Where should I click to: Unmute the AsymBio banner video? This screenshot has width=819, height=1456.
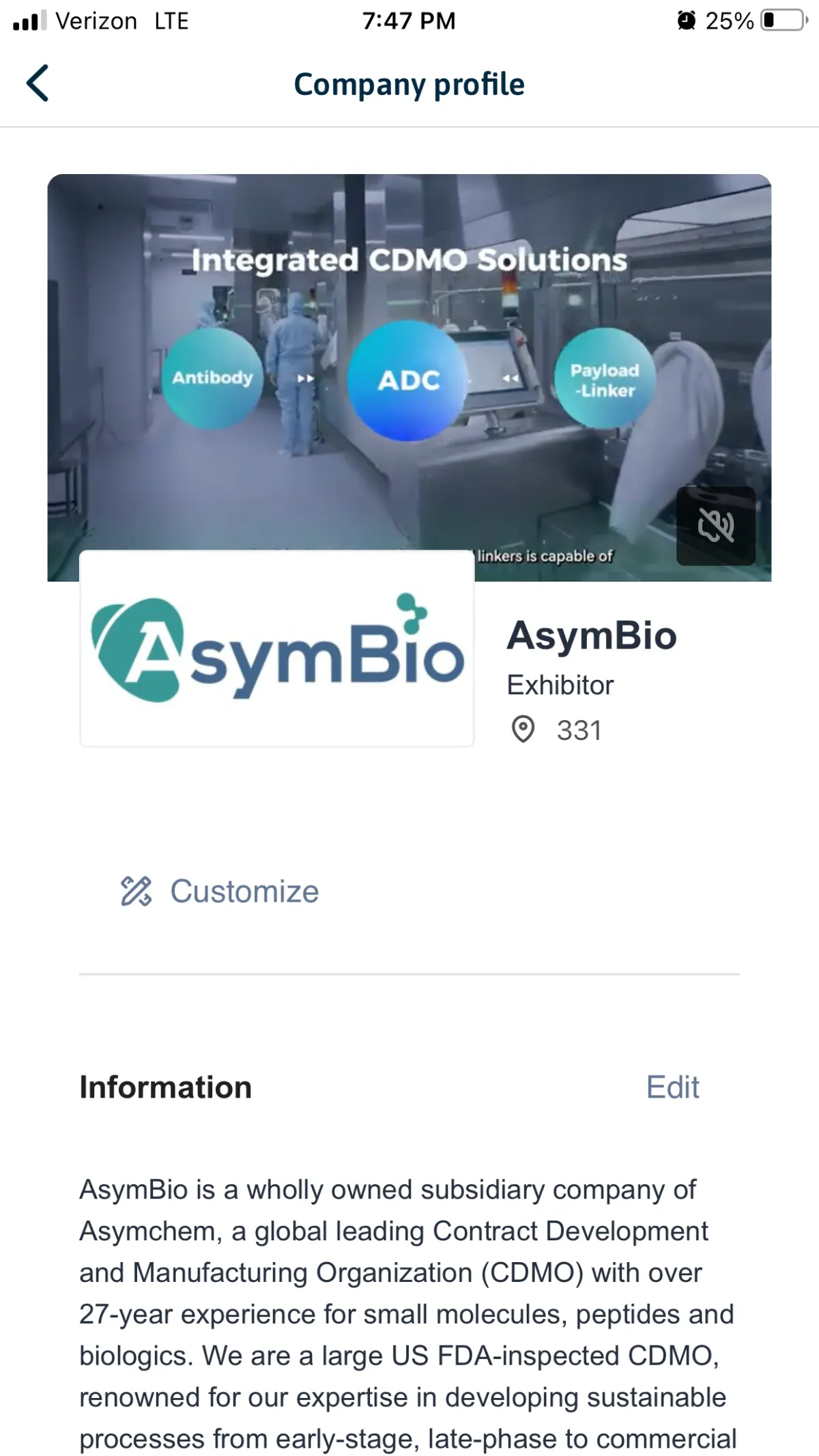pos(715,526)
